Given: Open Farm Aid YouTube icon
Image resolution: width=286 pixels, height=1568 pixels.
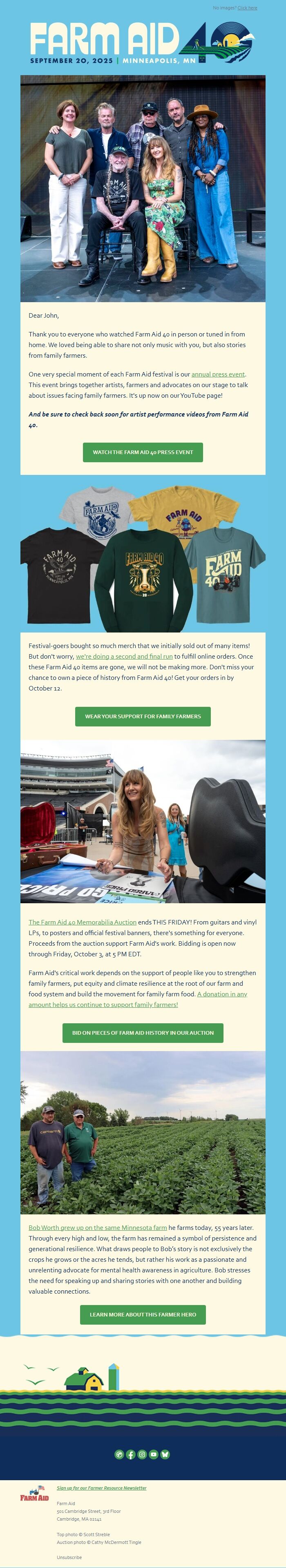Looking at the screenshot, I should [153, 1454].
